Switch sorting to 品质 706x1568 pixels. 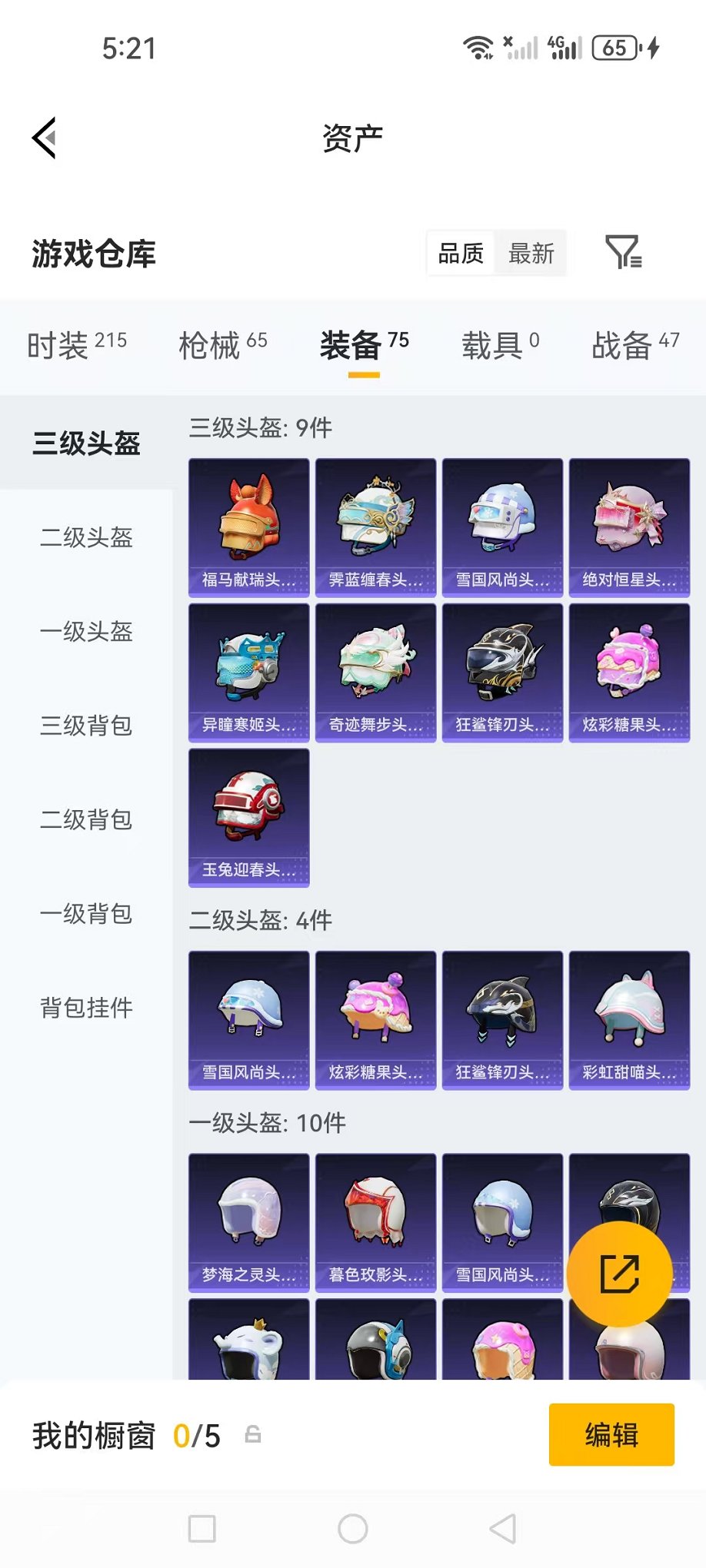(461, 253)
